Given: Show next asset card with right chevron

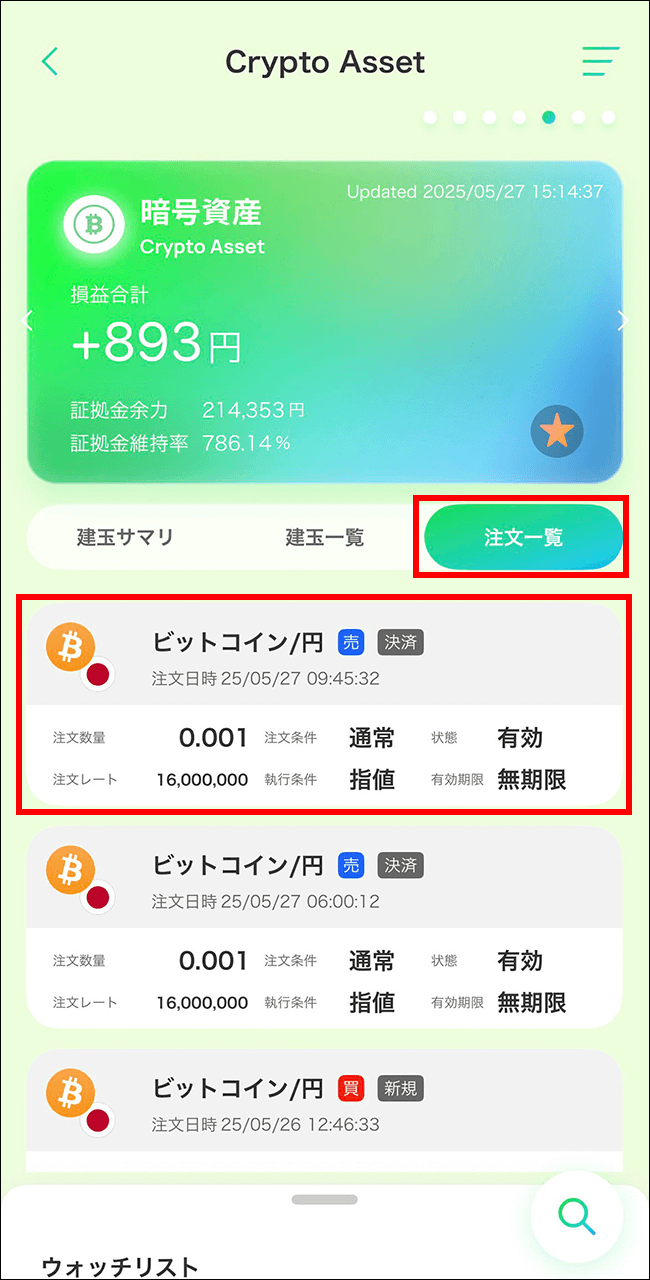Looking at the screenshot, I should (x=622, y=321).
